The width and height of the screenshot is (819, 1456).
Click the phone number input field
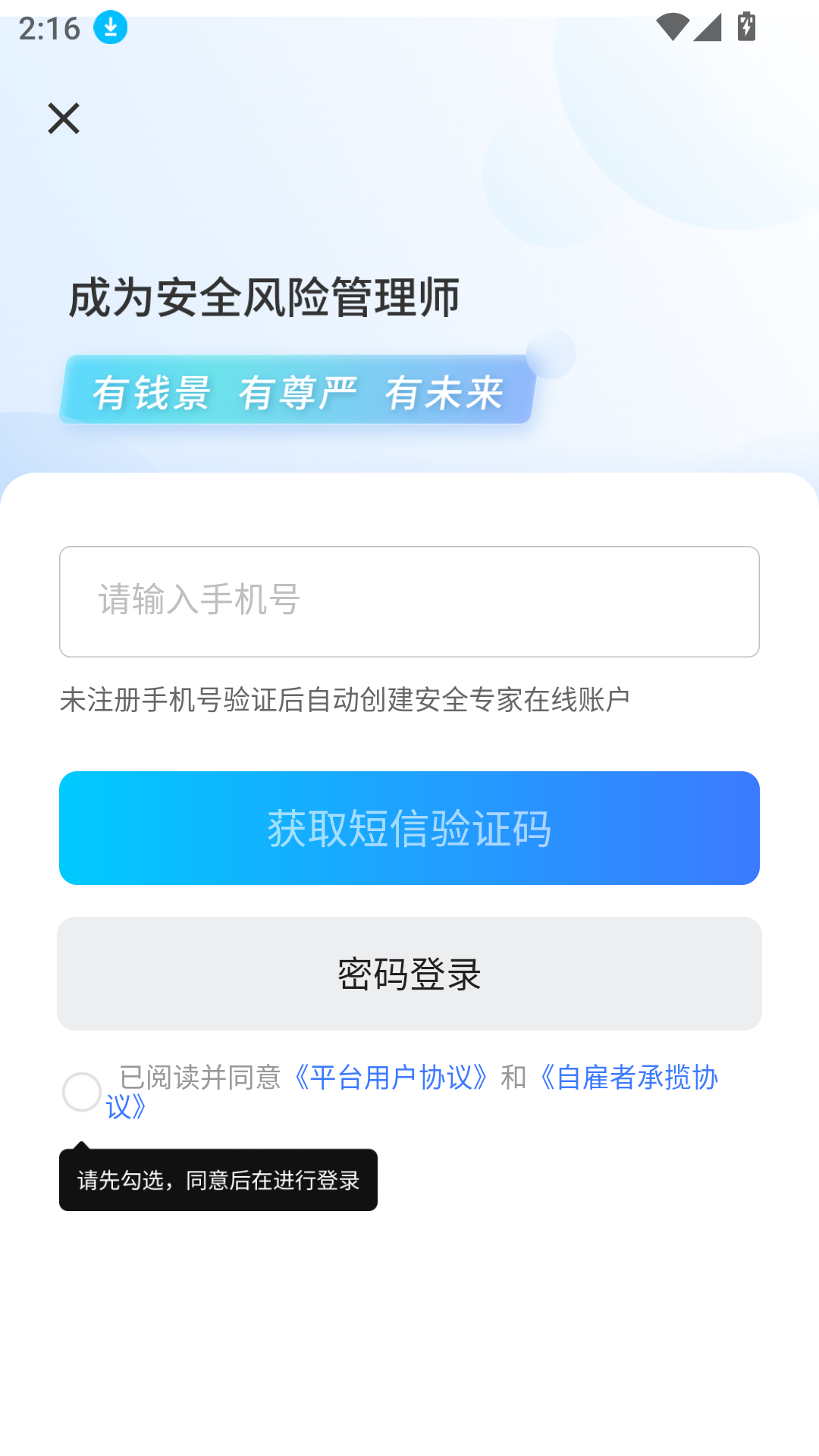pyautogui.click(x=409, y=601)
